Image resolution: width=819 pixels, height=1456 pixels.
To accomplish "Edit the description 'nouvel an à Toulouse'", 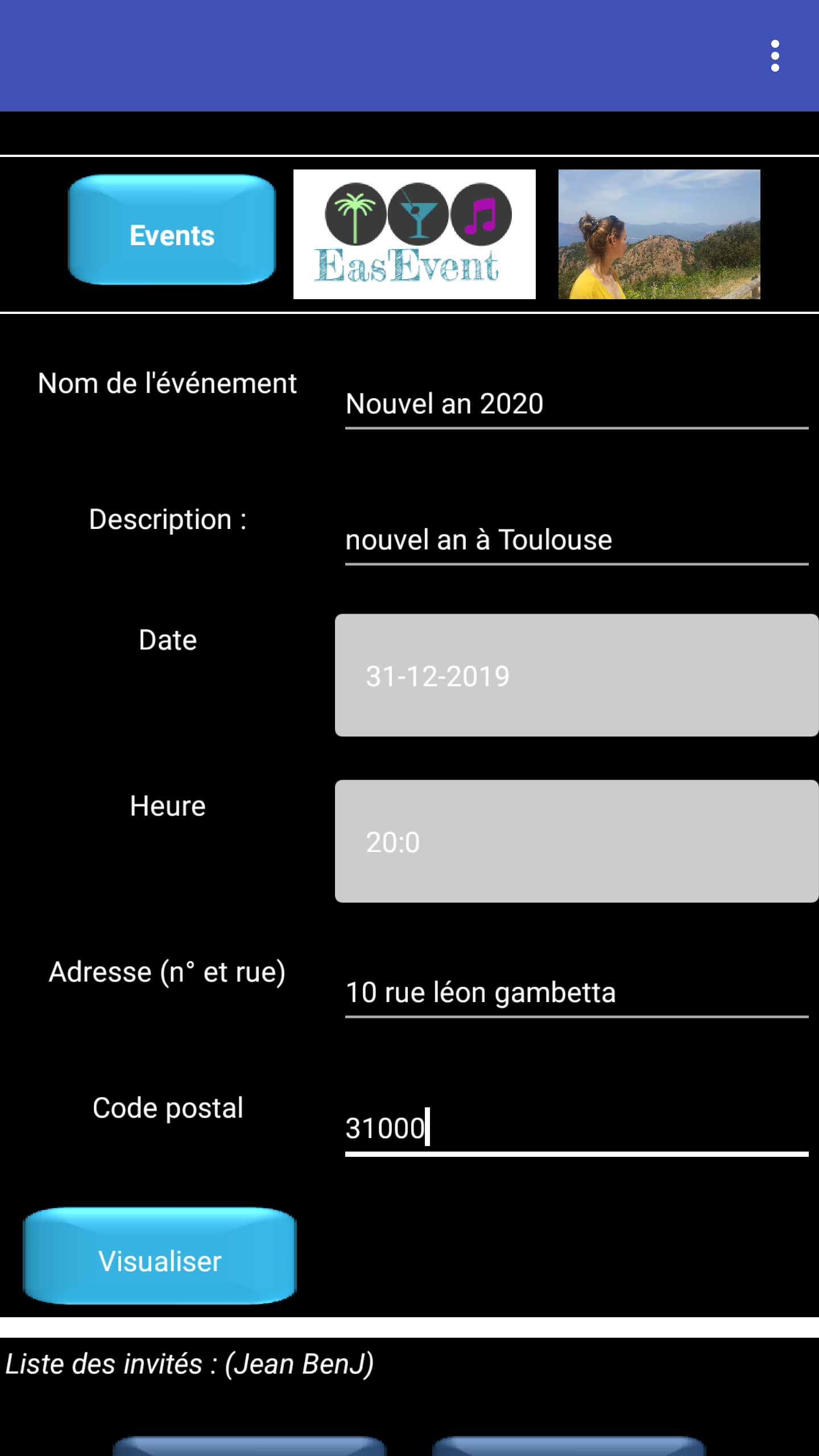I will [577, 540].
